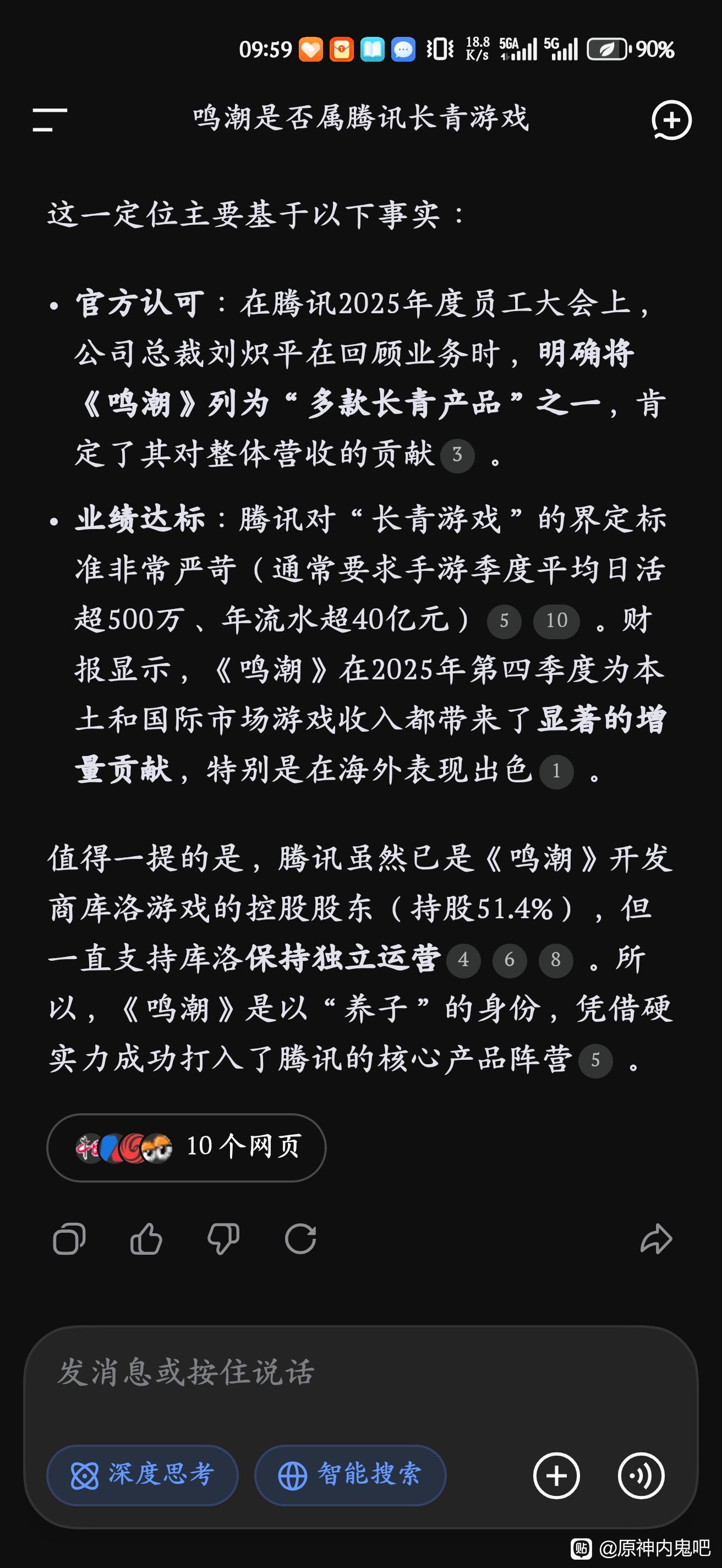722x1568 pixels.
Task: Open citation 4 reference
Action: click(463, 960)
